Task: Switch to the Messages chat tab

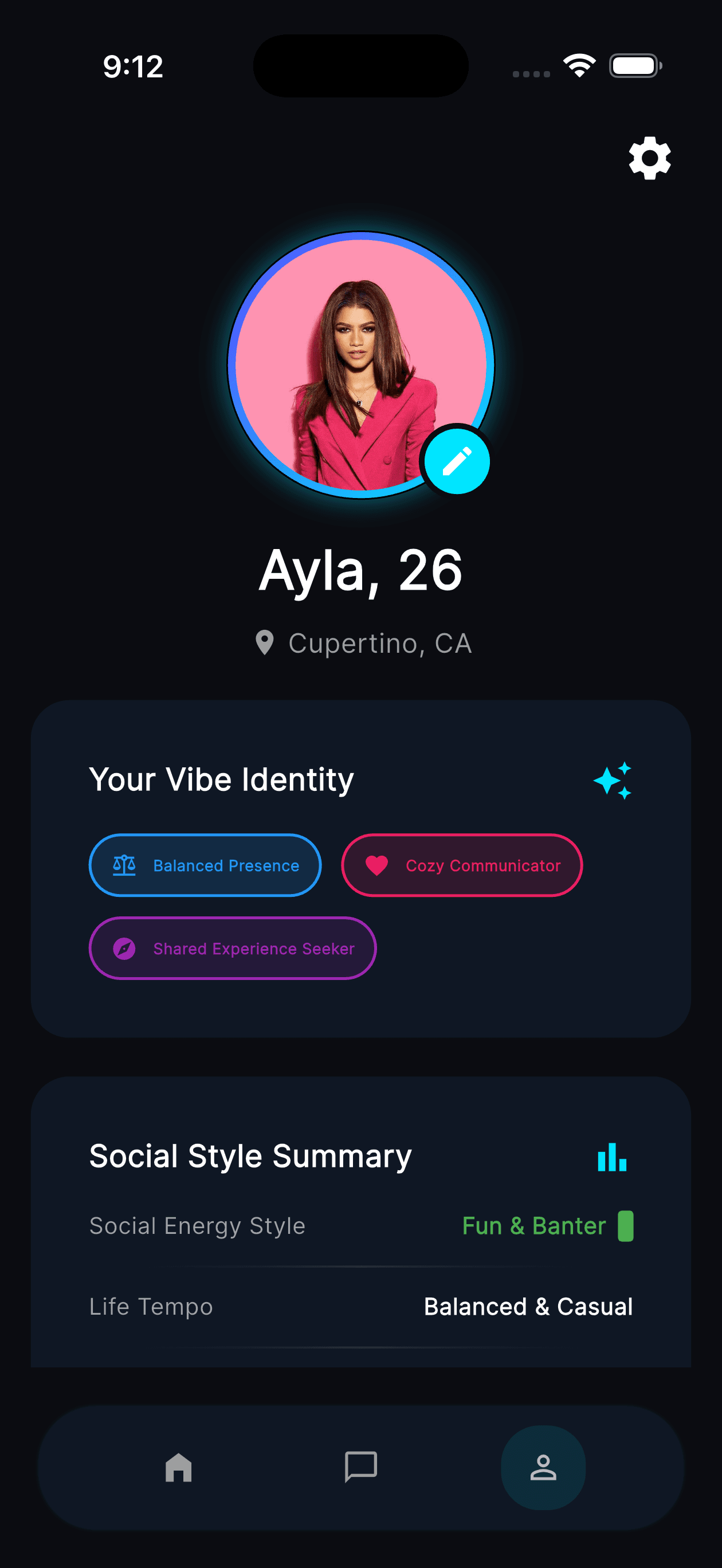Action: (x=361, y=1468)
